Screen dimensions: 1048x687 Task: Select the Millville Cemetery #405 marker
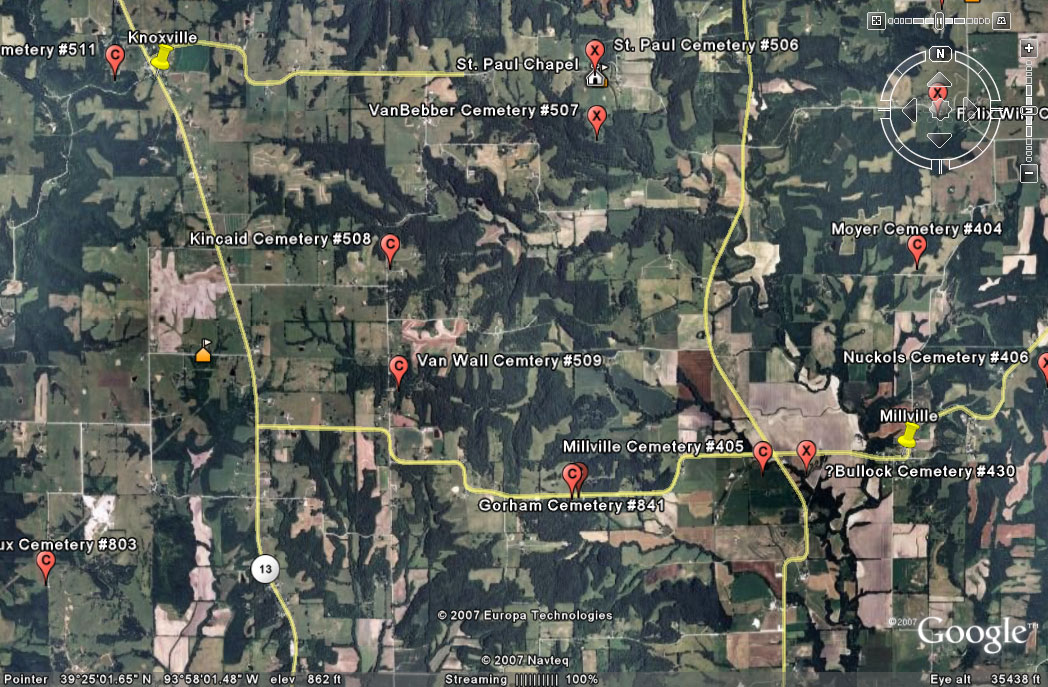(x=763, y=454)
